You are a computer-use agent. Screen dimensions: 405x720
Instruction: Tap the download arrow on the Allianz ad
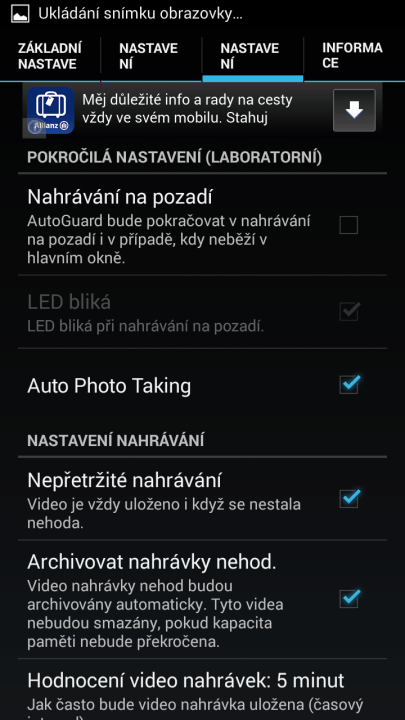click(x=354, y=110)
